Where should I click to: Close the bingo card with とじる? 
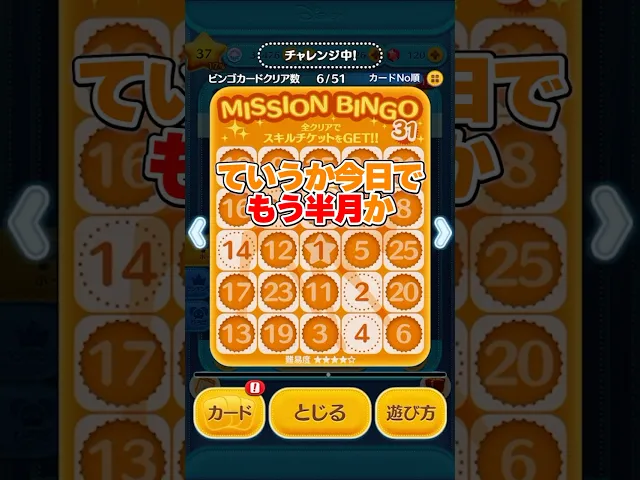(320, 412)
